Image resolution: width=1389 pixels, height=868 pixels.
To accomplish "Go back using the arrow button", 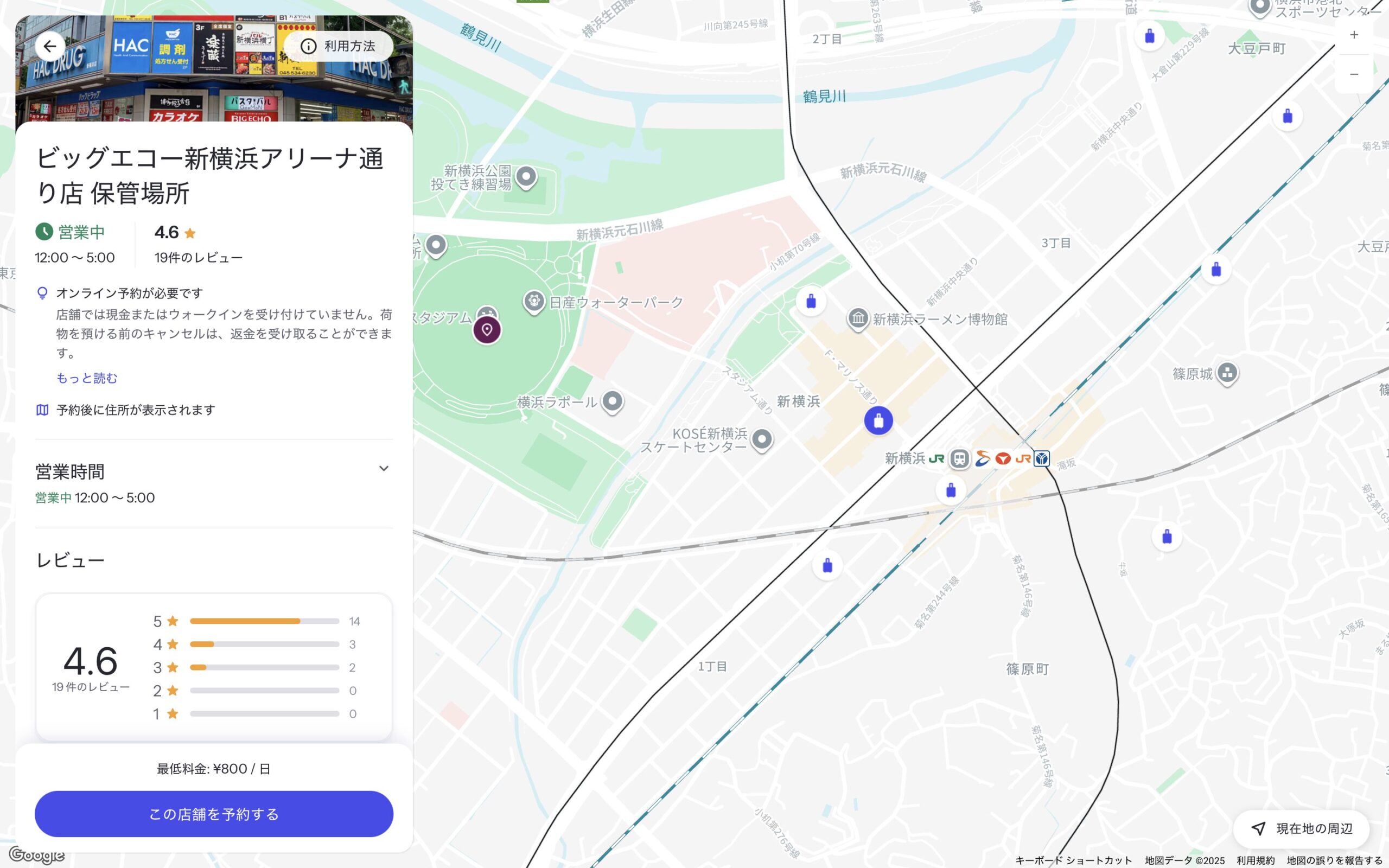I will click(x=50, y=46).
